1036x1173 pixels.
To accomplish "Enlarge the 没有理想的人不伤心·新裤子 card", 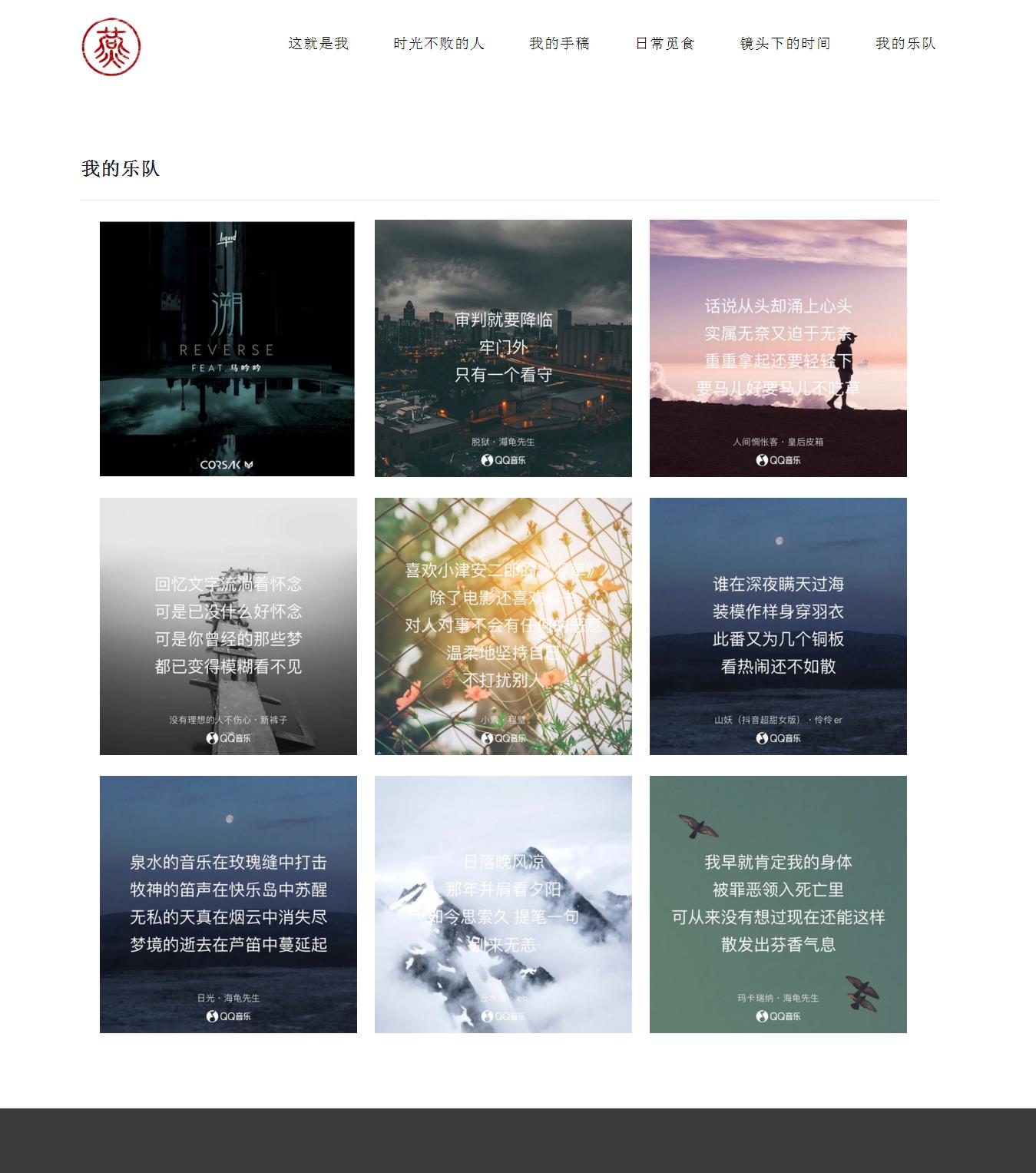I will click(228, 626).
